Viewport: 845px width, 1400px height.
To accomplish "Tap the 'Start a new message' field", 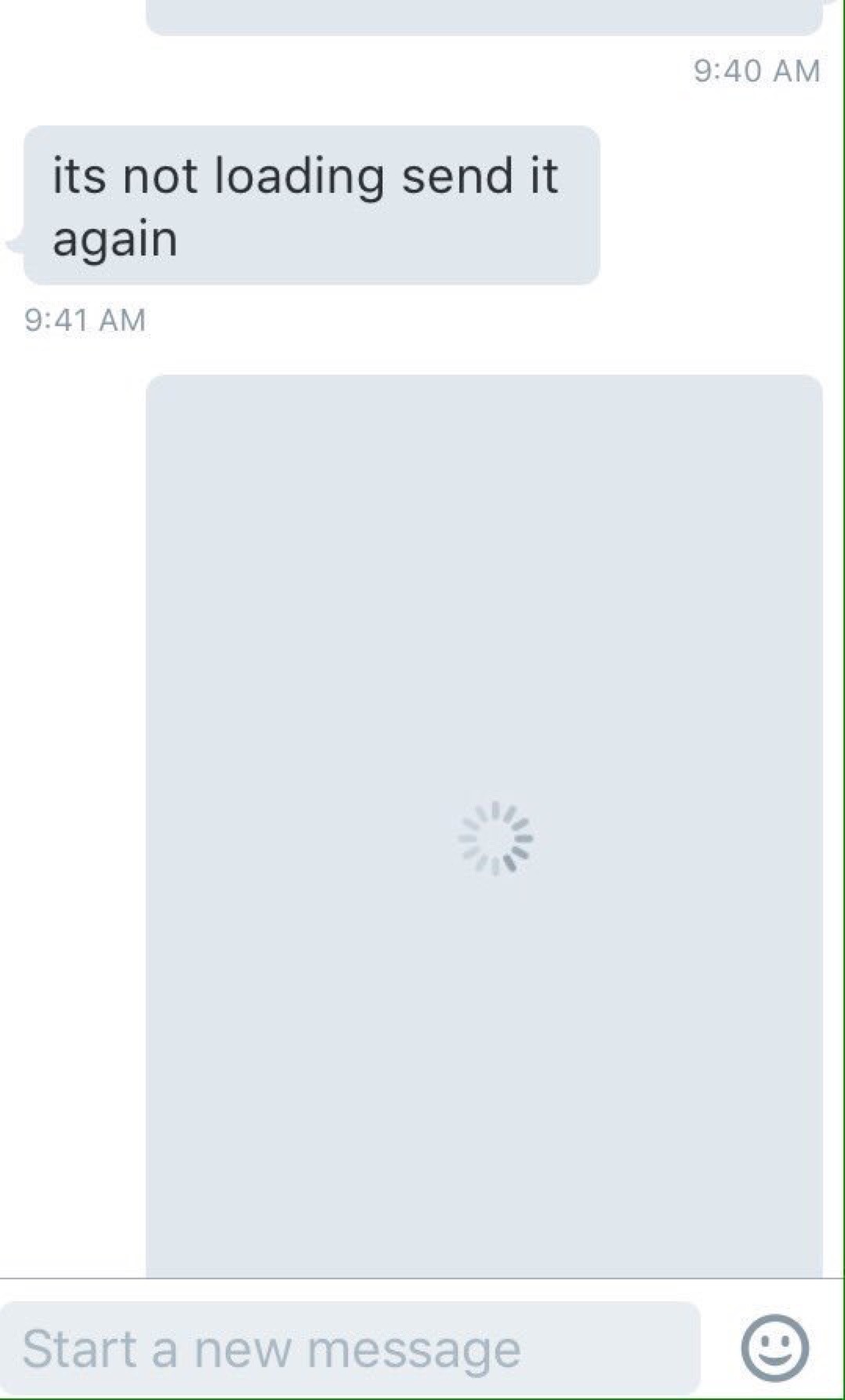I will [349, 1348].
